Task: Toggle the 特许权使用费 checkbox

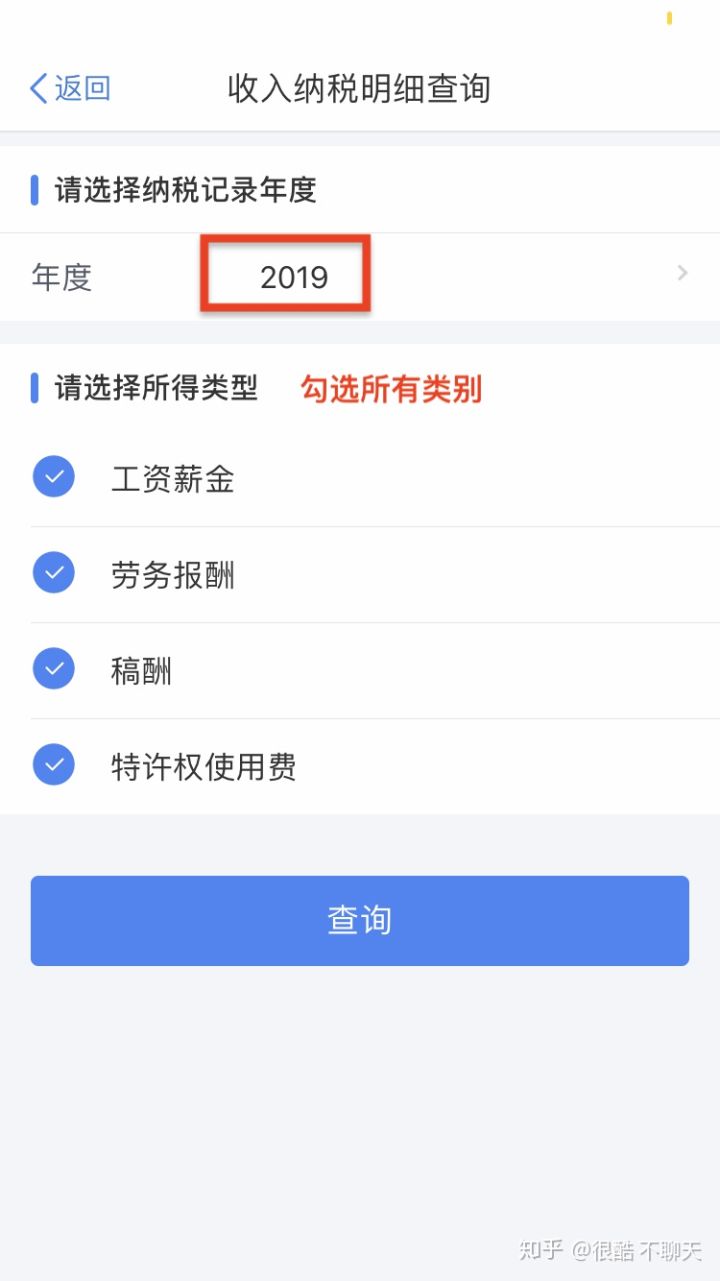Action: coord(54,765)
